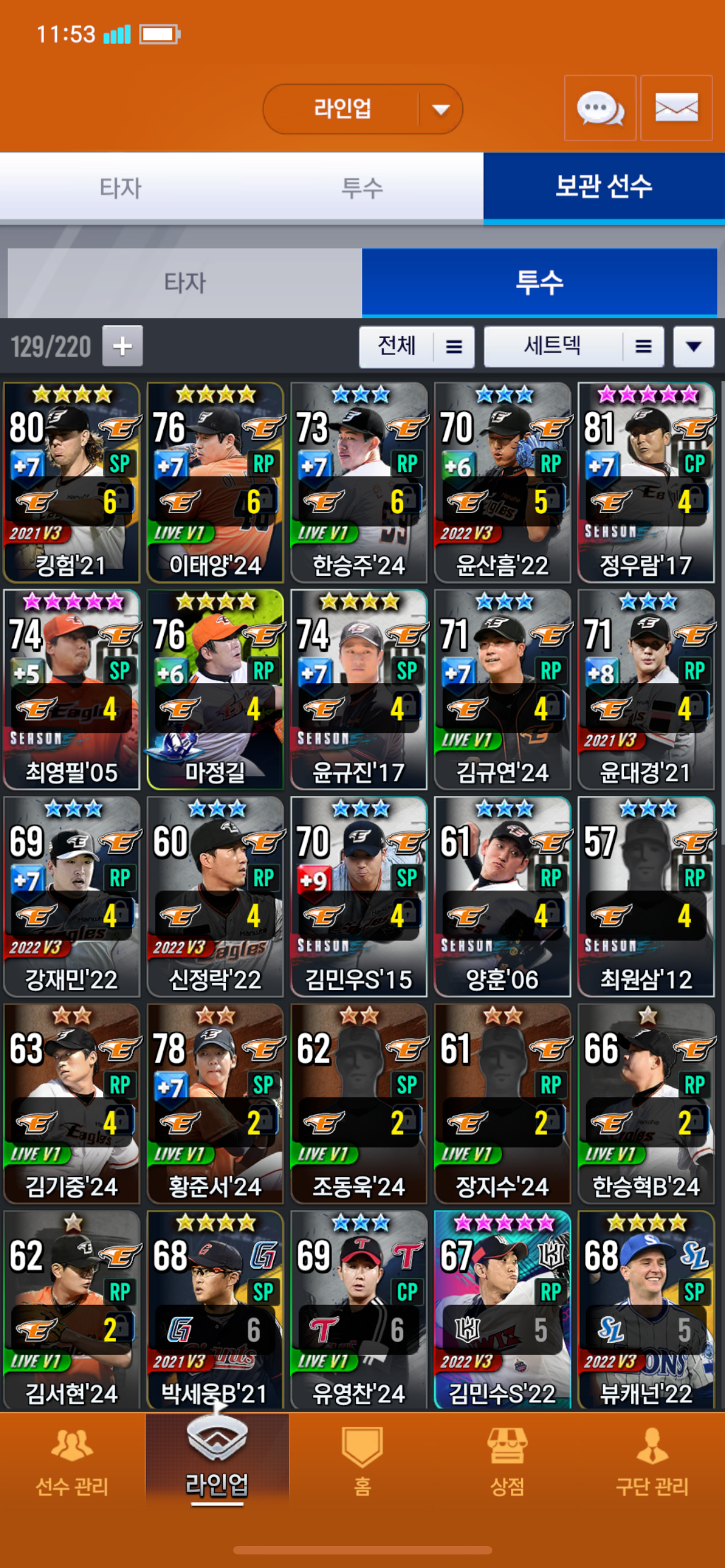Switch to the top 투수 tab
This screenshot has width=725, height=1568.
tap(362, 188)
